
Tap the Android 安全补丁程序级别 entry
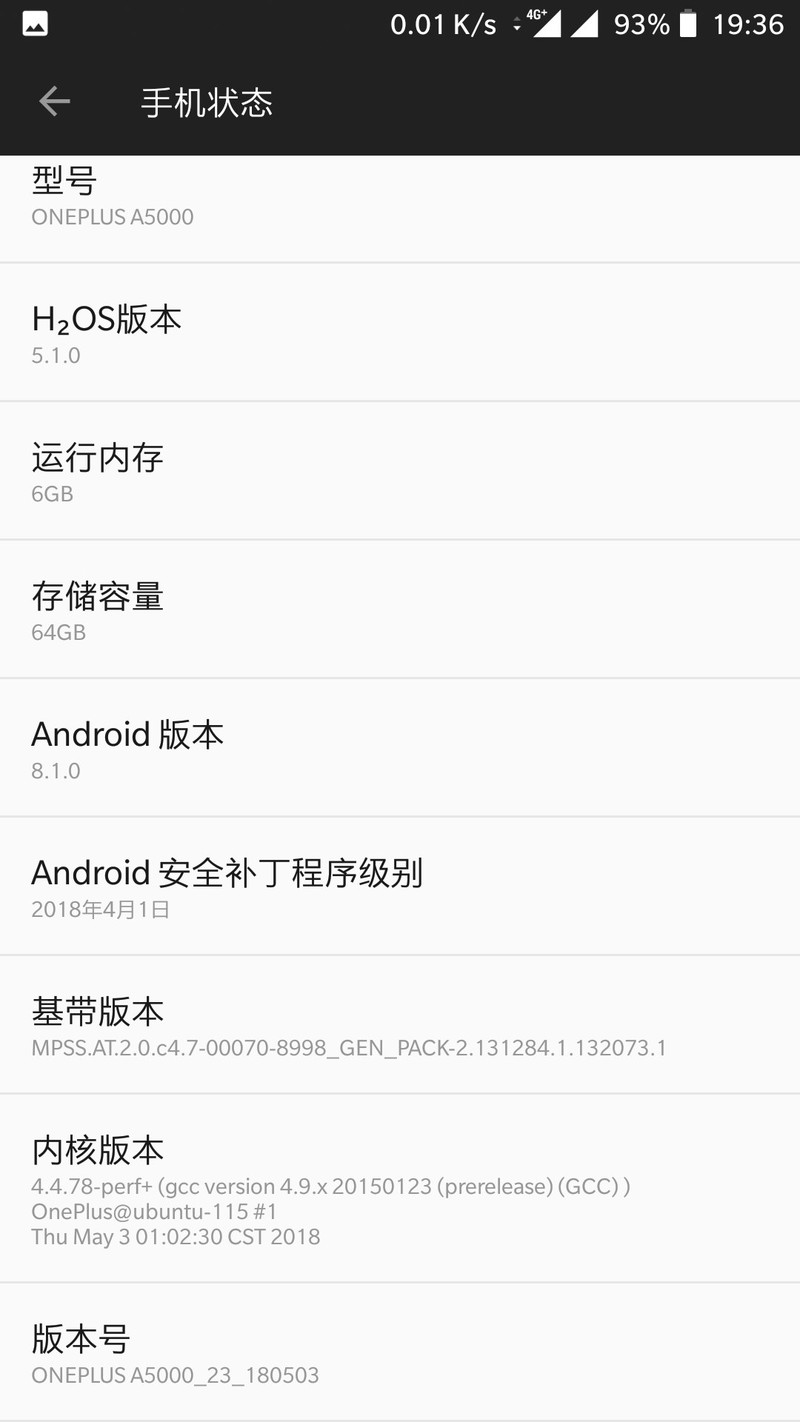tap(400, 887)
